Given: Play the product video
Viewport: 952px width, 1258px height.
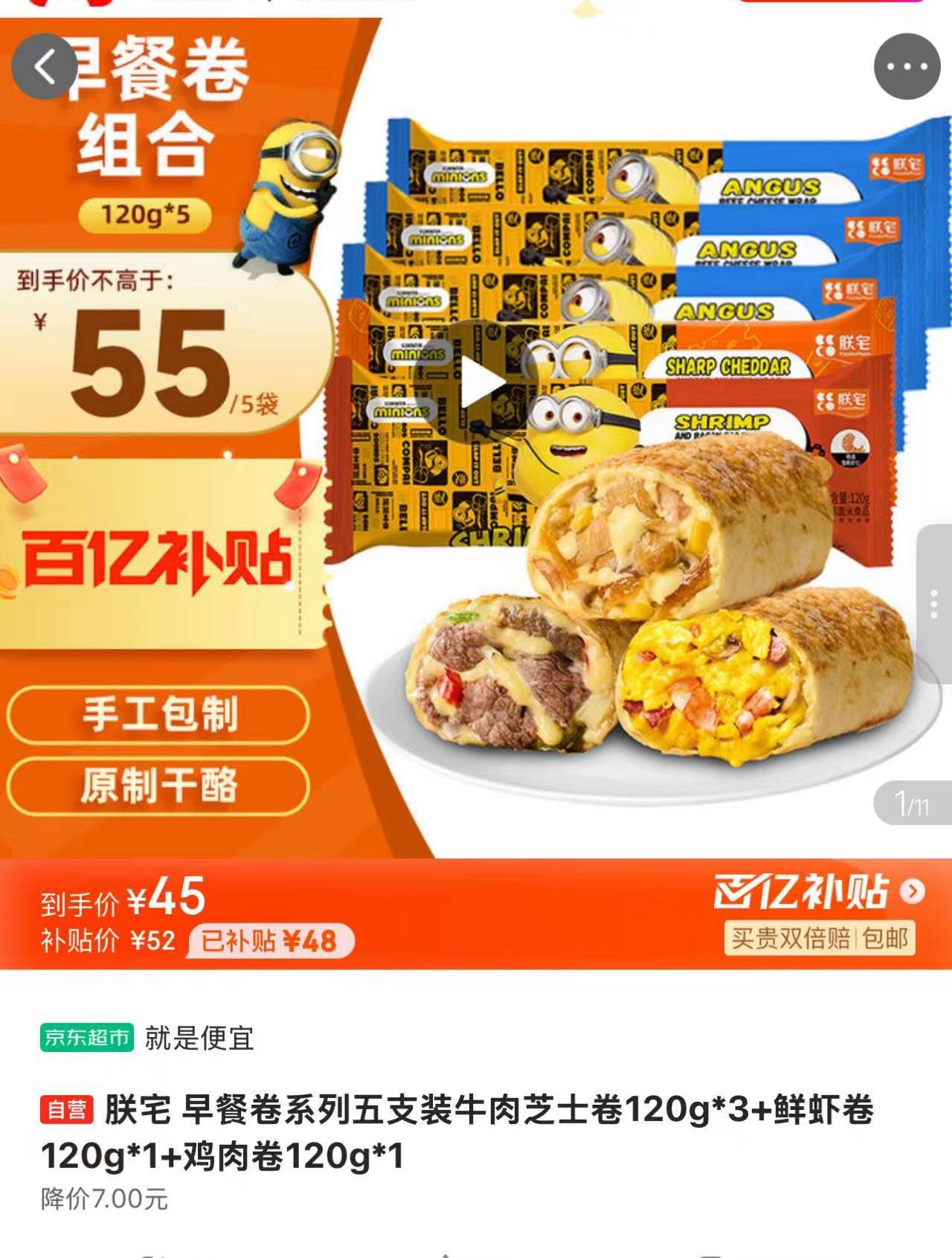Looking at the screenshot, I should pos(482,382).
